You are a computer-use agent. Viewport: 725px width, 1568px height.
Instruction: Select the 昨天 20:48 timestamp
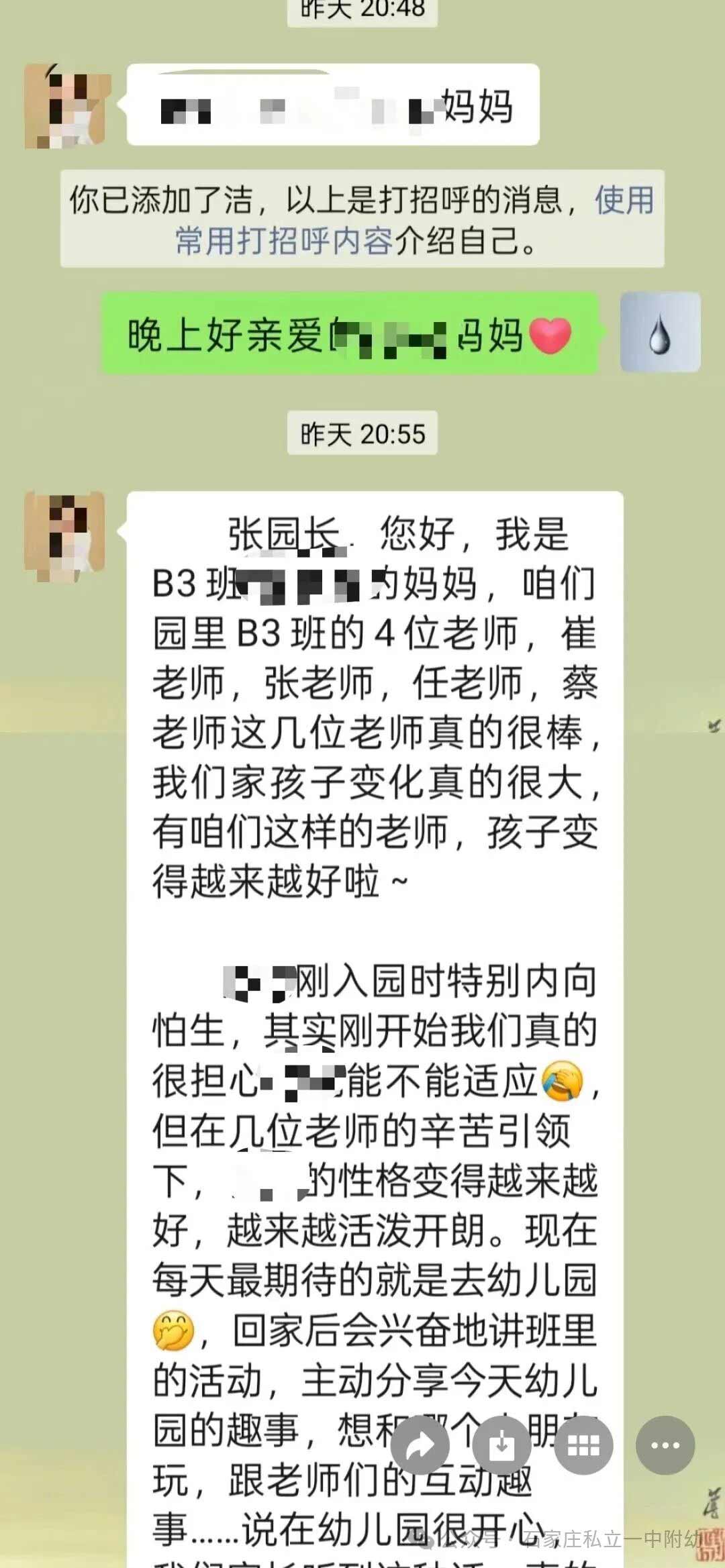362,9
